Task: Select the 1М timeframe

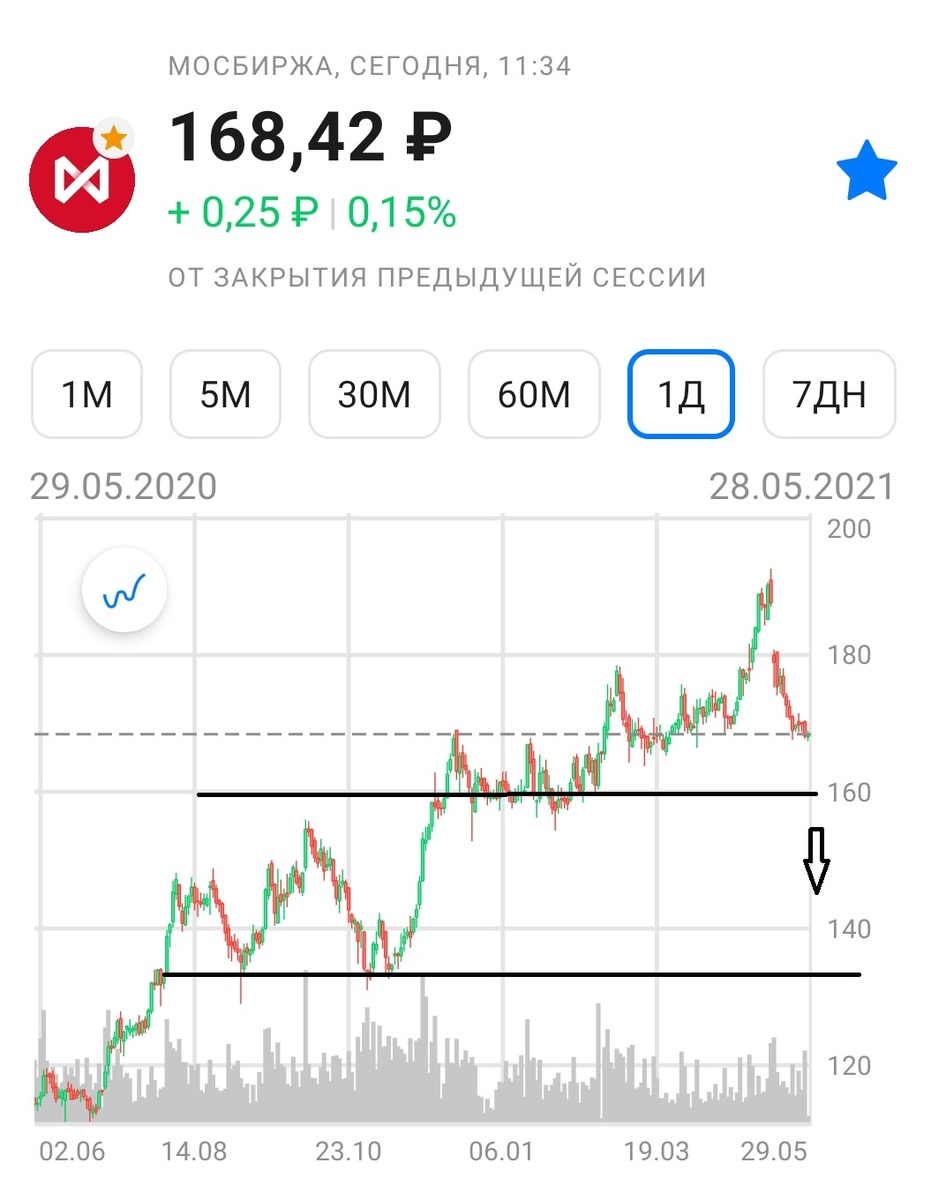Action: tap(87, 394)
